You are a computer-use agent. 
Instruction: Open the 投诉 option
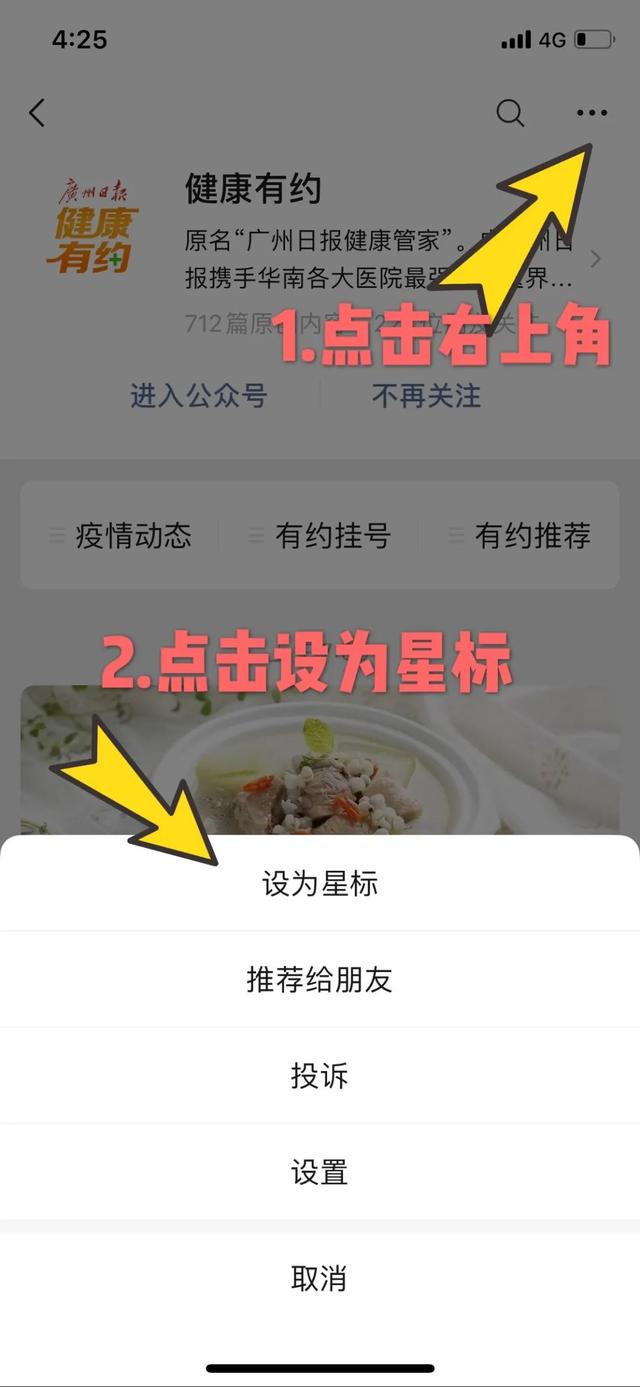point(320,1076)
